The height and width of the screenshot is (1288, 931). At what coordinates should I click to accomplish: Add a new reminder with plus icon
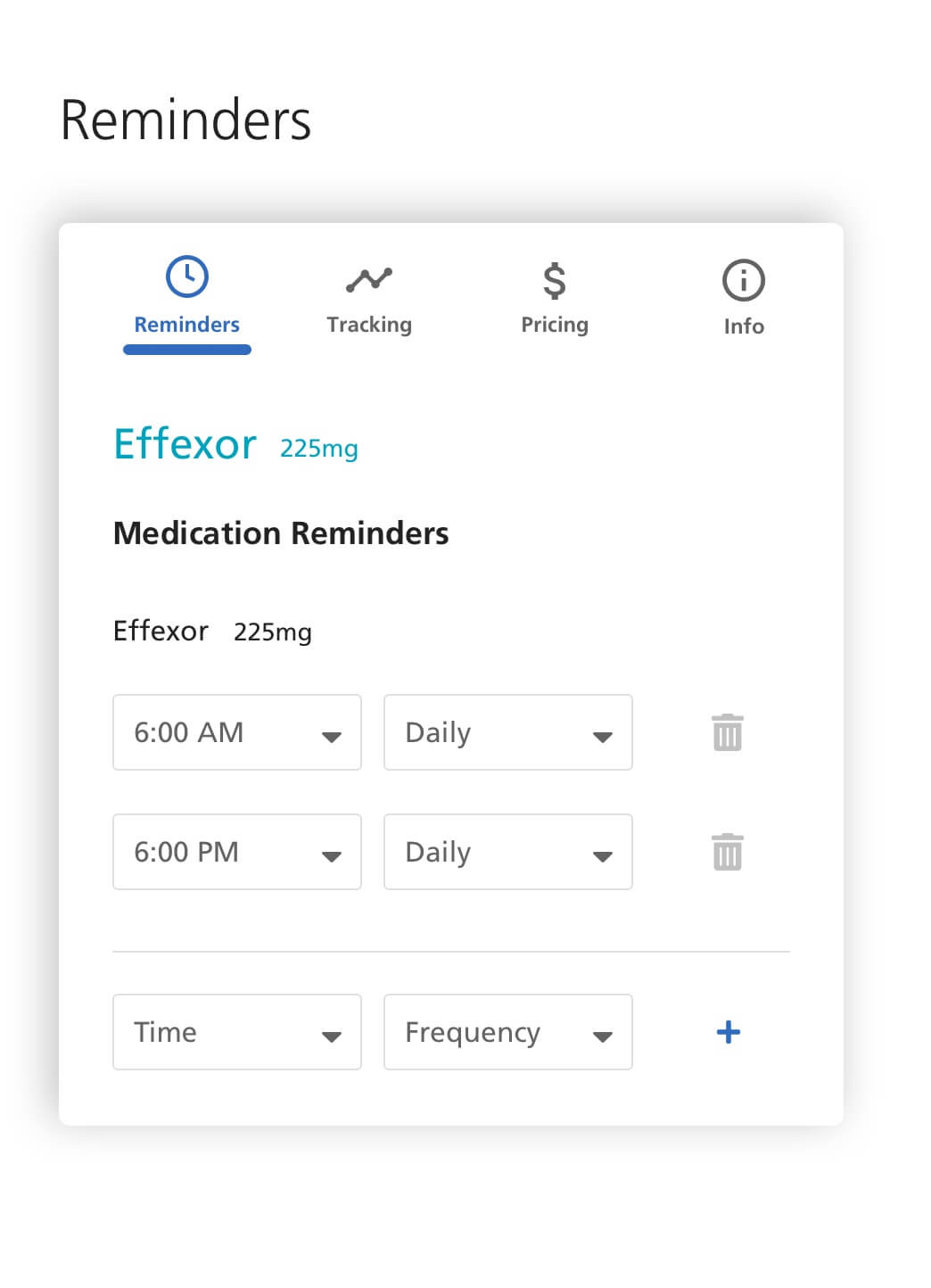point(728,1032)
